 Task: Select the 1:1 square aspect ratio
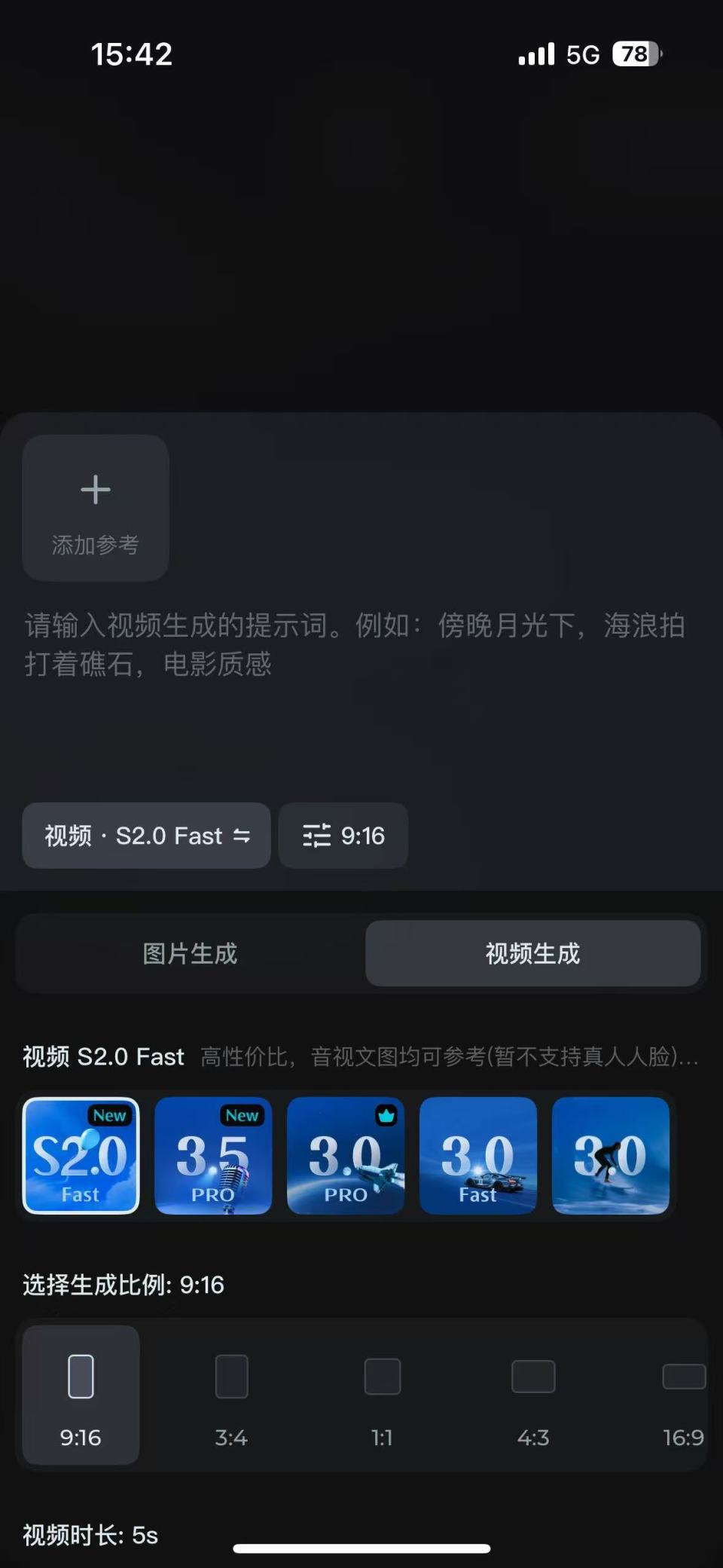tap(382, 1394)
